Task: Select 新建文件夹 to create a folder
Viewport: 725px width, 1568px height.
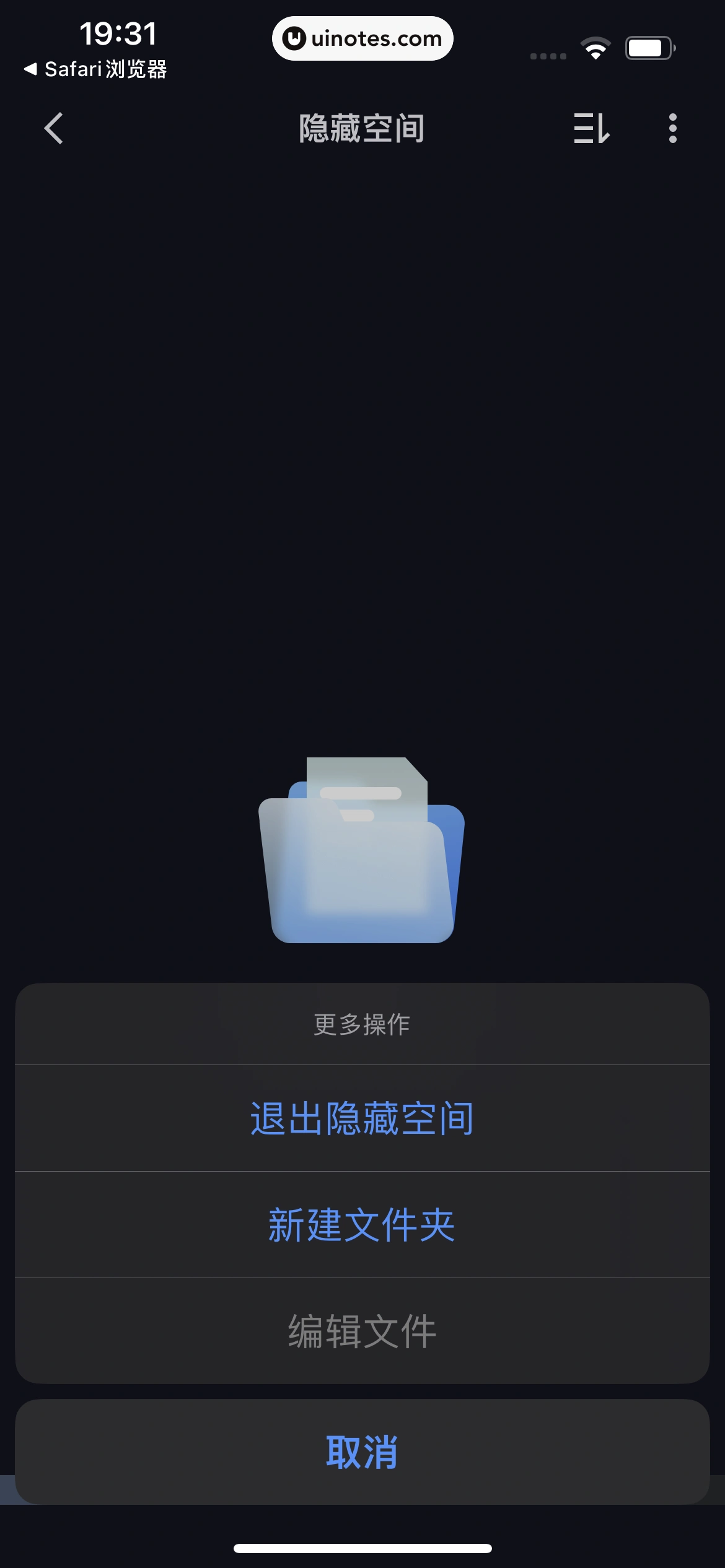Action: 362,1225
